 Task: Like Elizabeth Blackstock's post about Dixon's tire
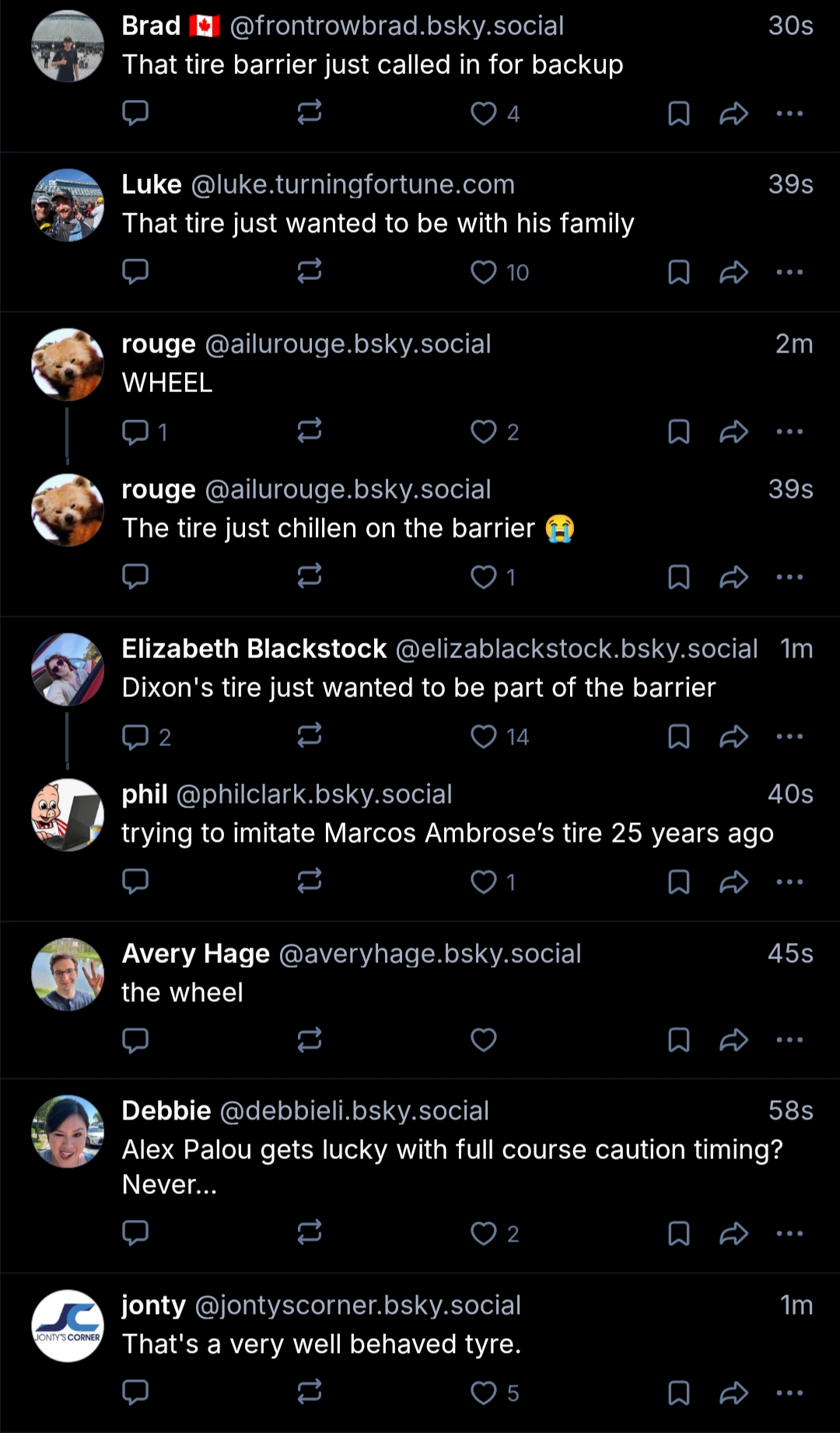click(484, 736)
